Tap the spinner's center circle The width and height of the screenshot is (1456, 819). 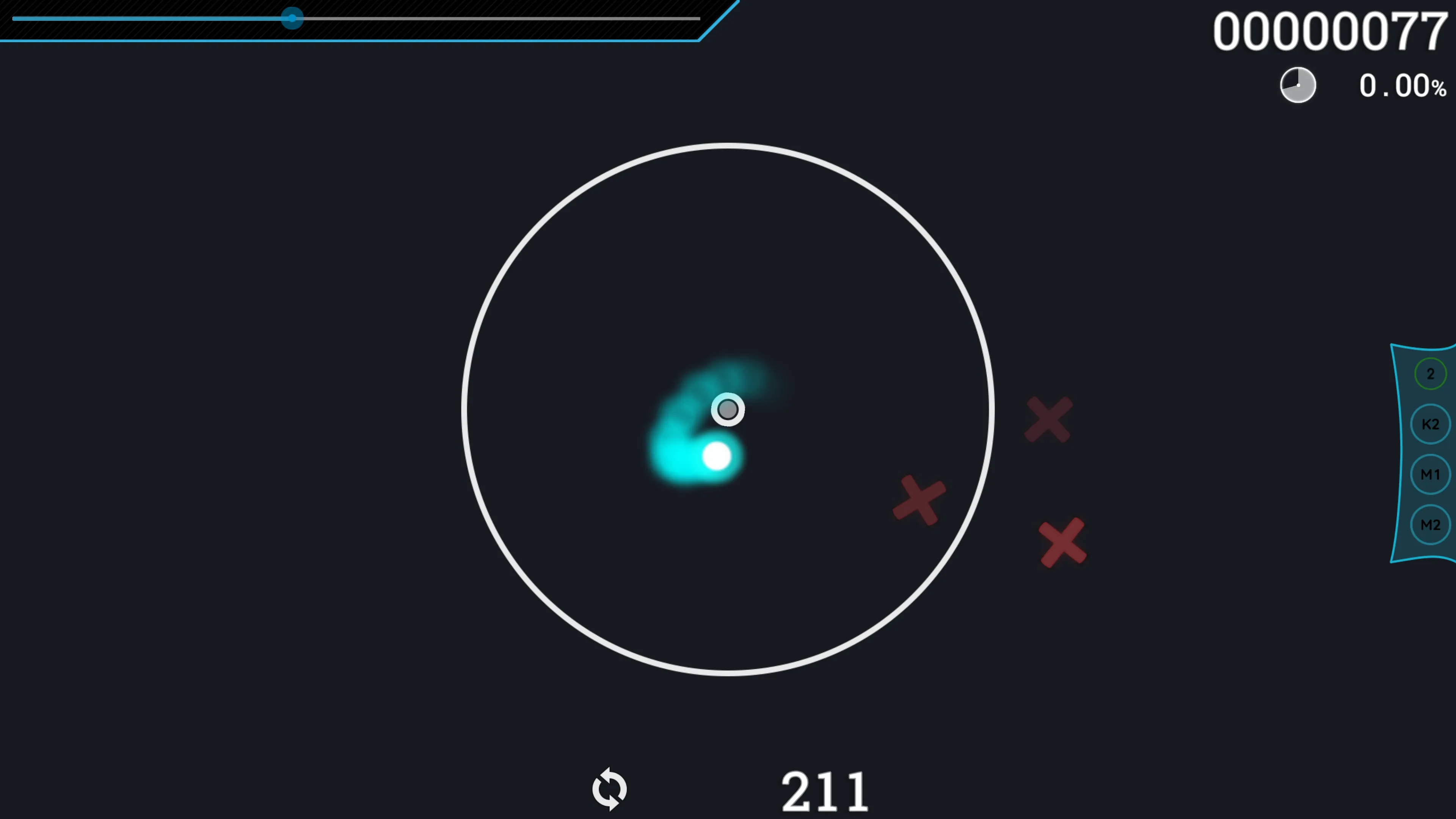(x=728, y=409)
